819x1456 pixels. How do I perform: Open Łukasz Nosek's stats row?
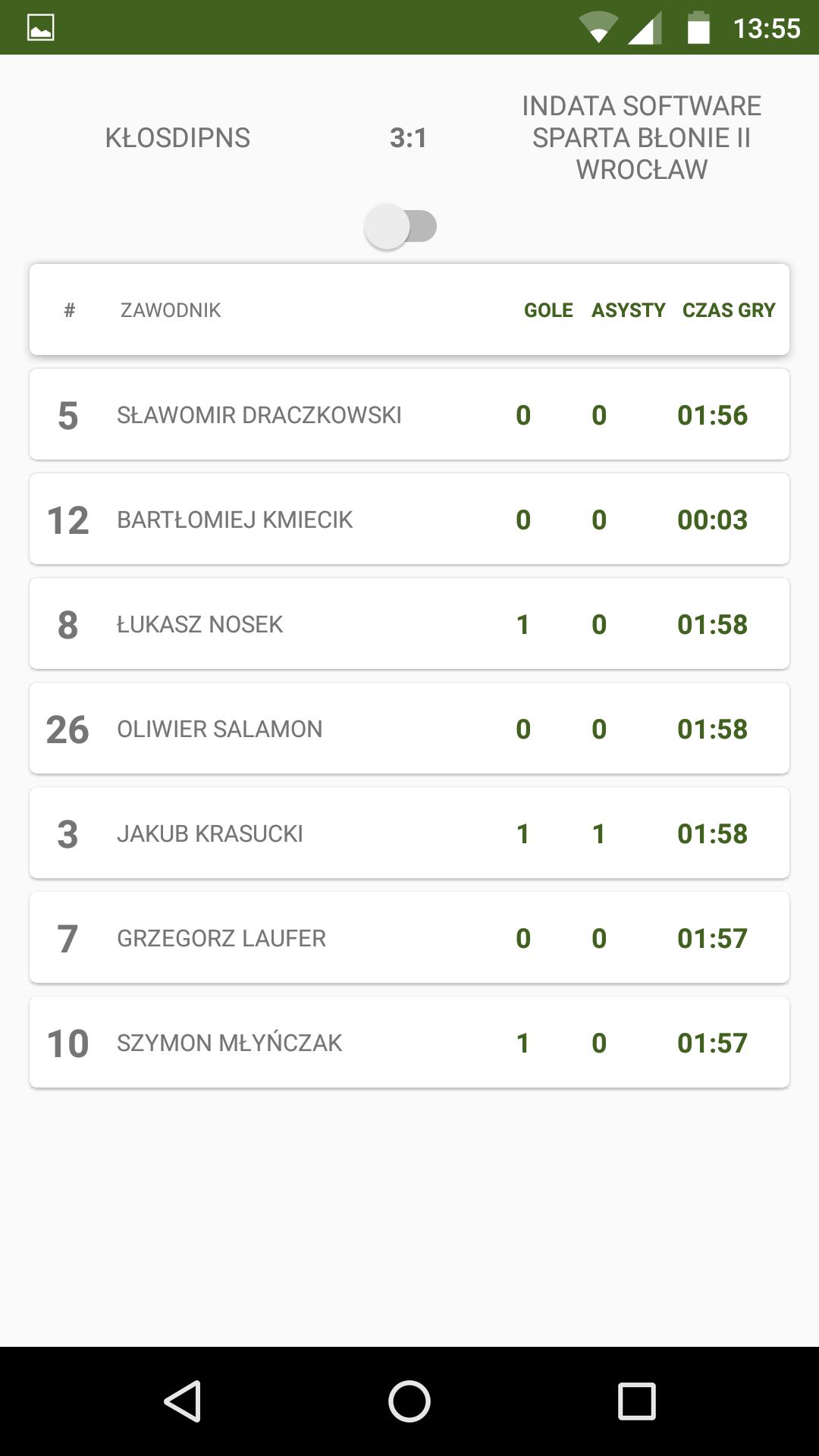409,623
